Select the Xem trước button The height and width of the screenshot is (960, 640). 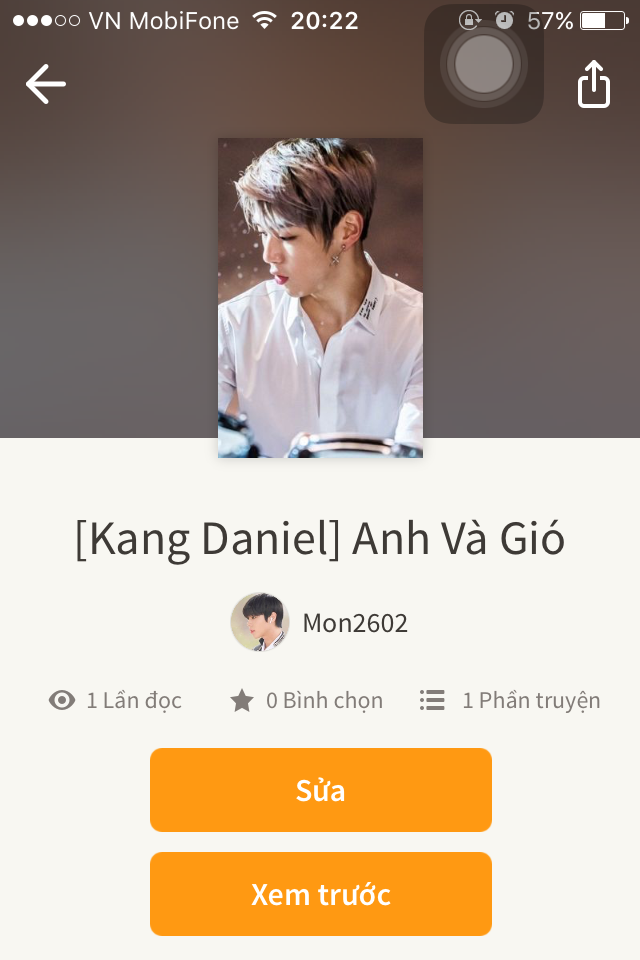click(x=321, y=894)
